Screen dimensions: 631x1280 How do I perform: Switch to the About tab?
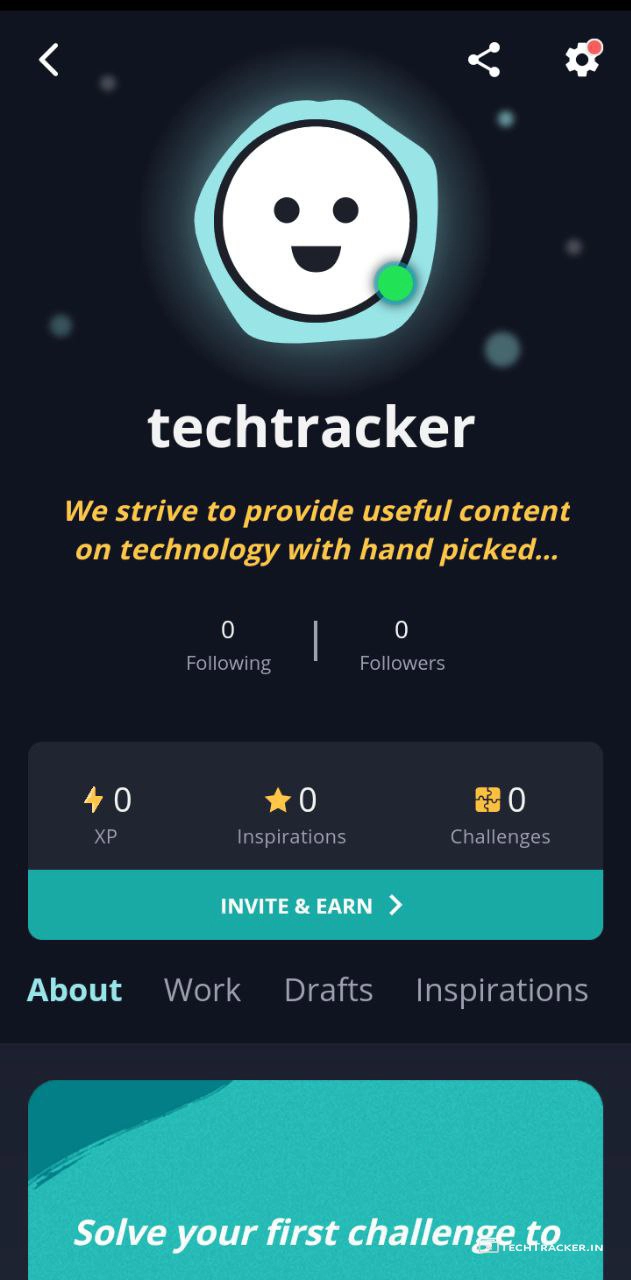(x=75, y=990)
